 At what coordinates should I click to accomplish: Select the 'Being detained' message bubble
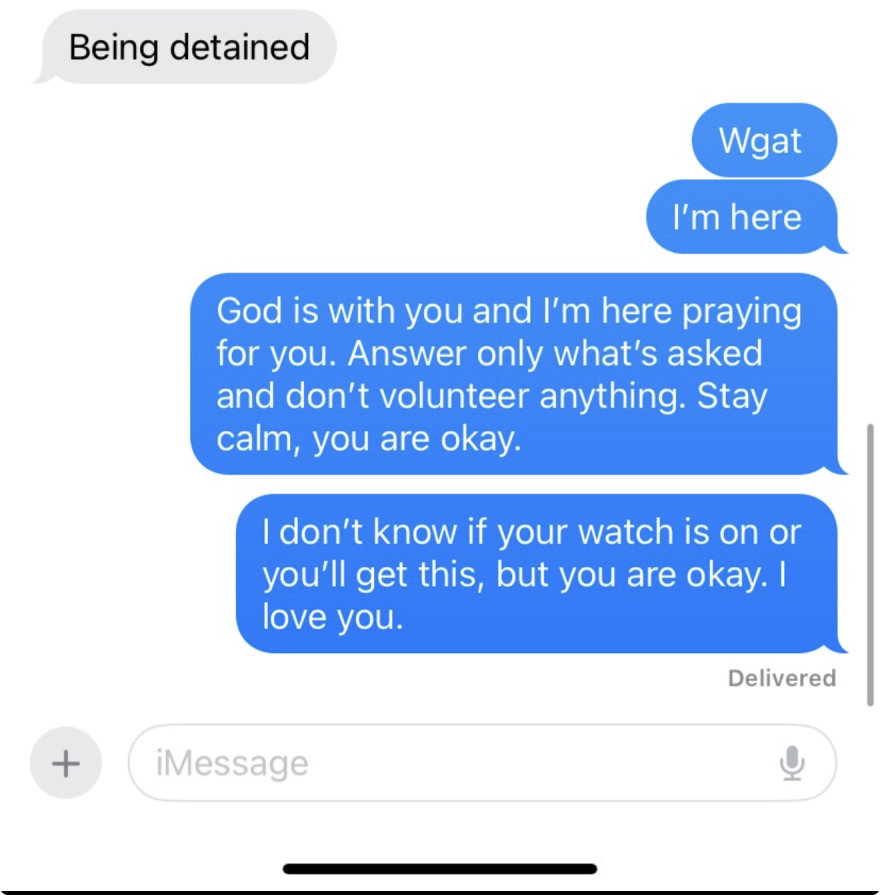point(188,47)
